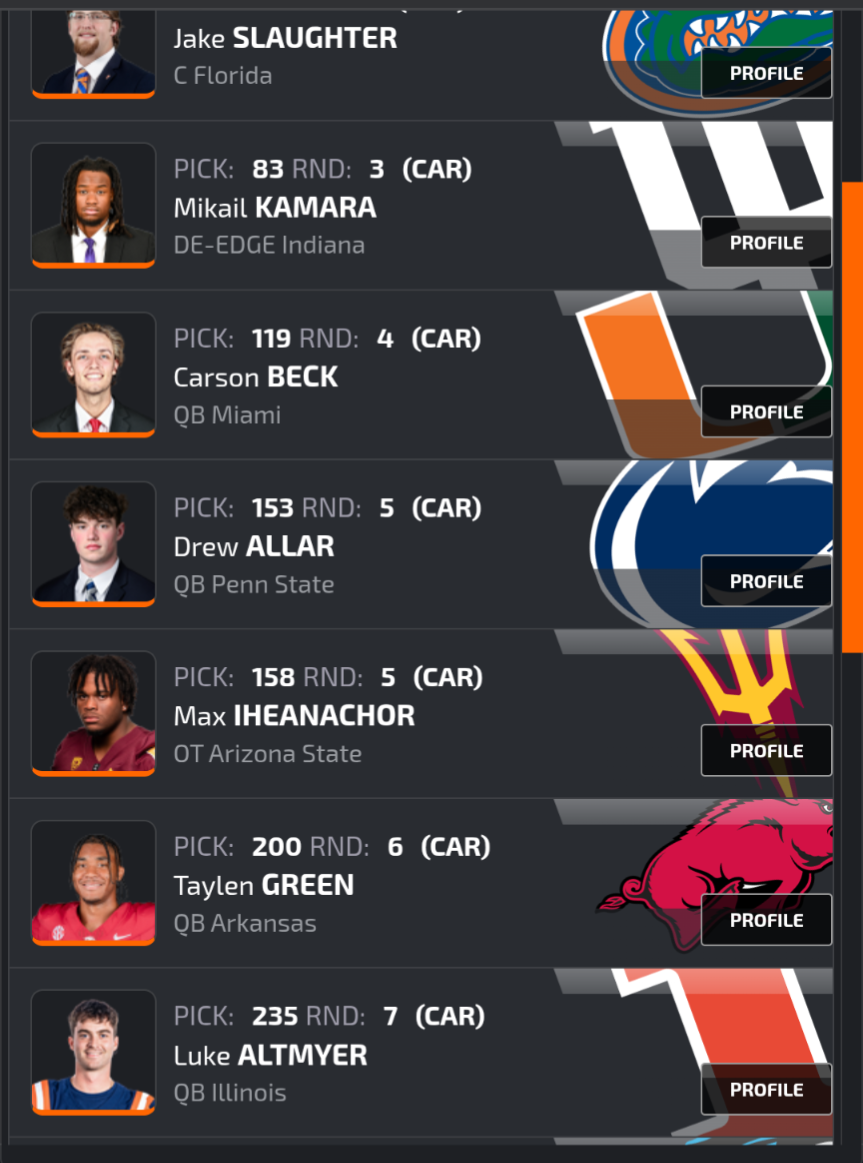View Taylen Green's profile page

[x=766, y=920]
